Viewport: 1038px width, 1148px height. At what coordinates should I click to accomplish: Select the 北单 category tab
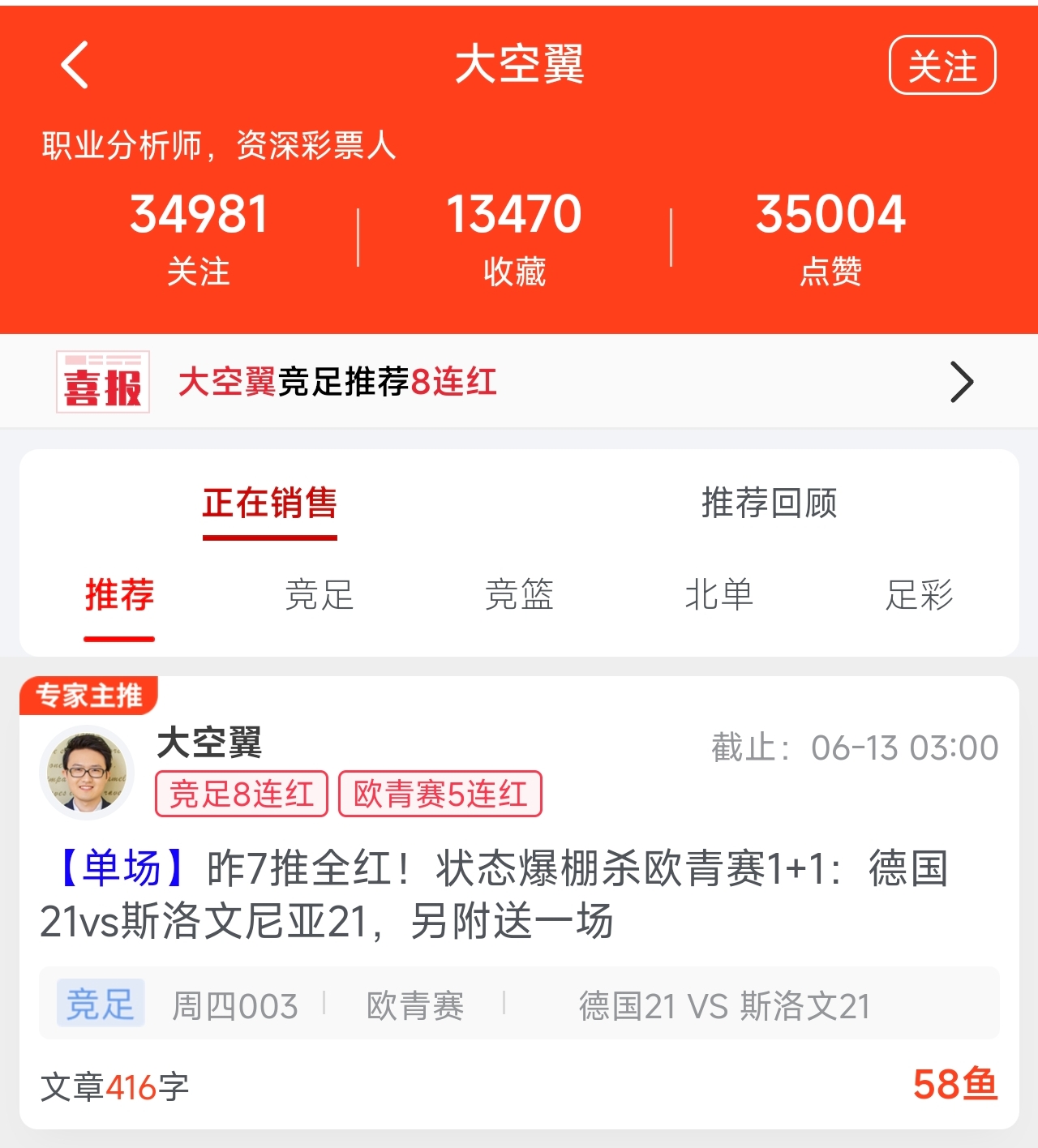(x=719, y=596)
